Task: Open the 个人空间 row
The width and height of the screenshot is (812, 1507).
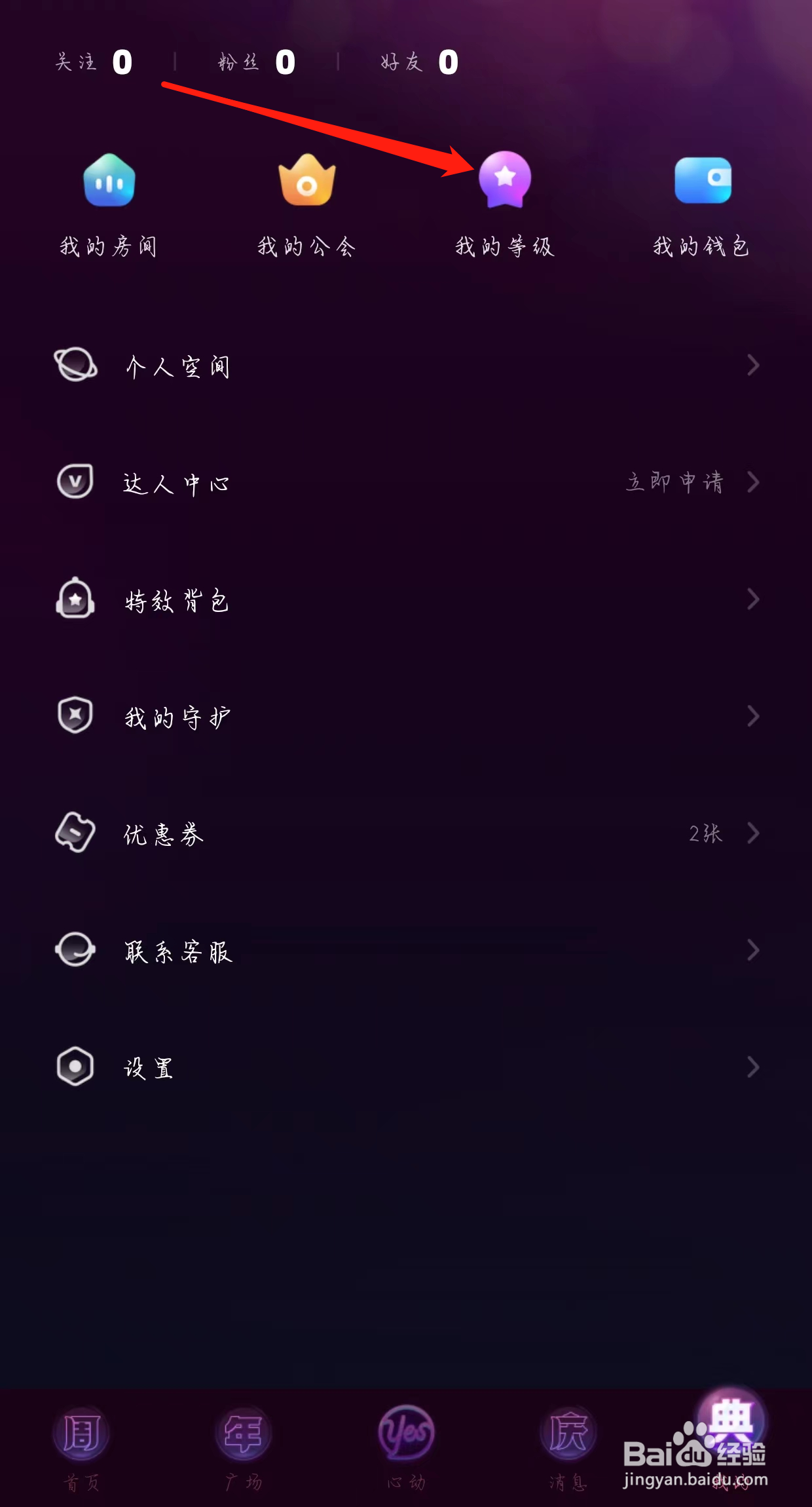Action: 406,365
